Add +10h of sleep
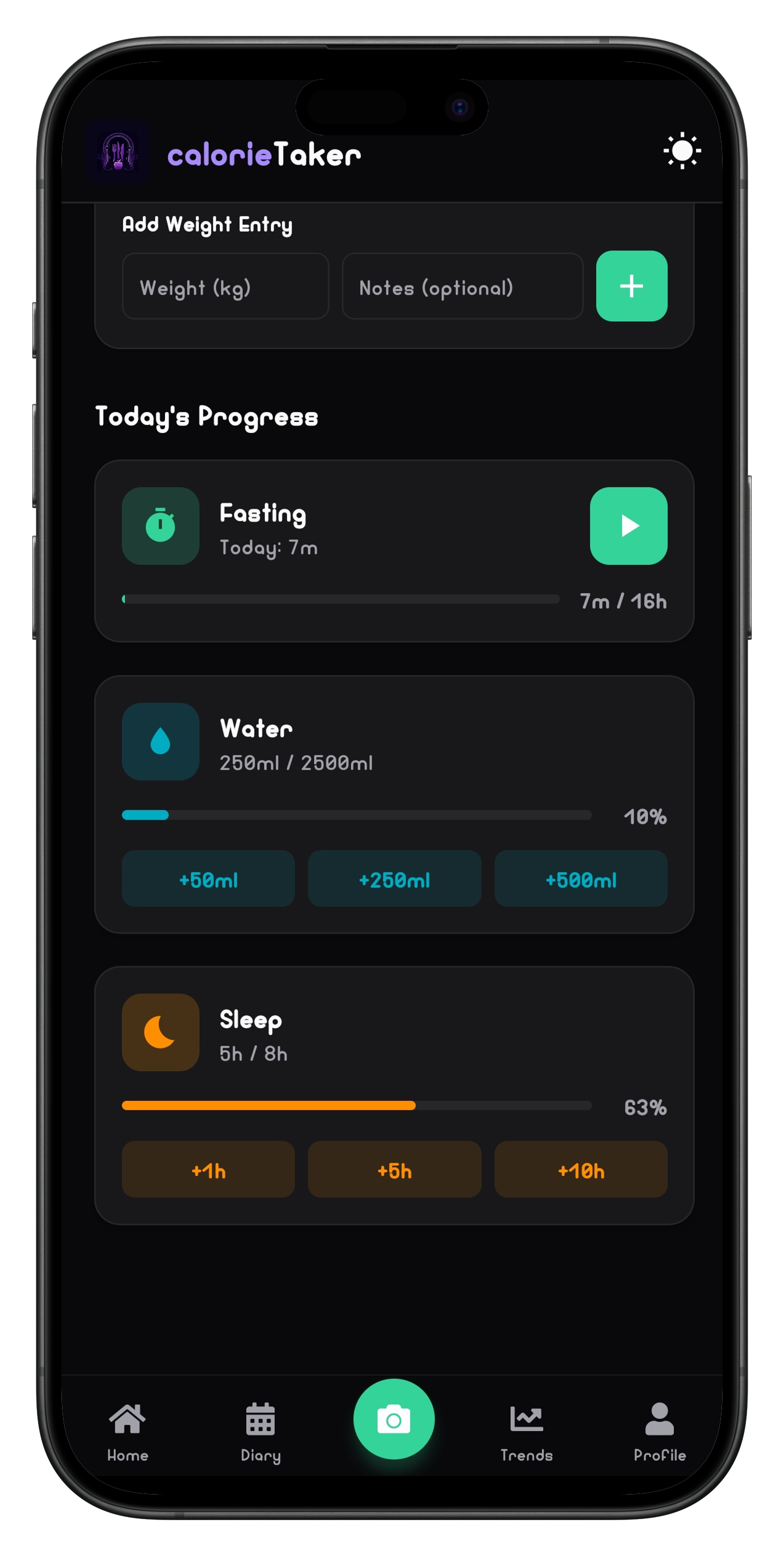Screen dimensions: 784x1556 click(x=581, y=1170)
